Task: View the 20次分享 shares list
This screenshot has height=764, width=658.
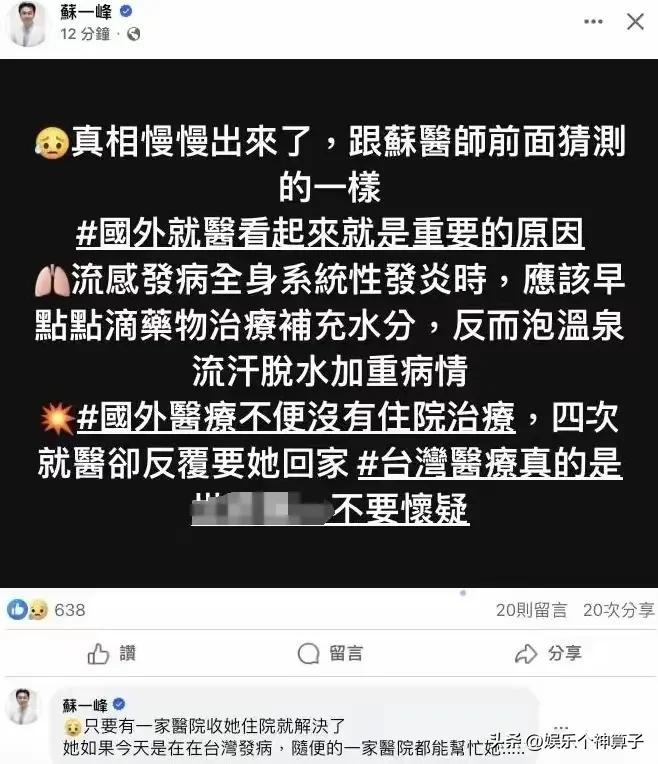Action: [x=619, y=609]
